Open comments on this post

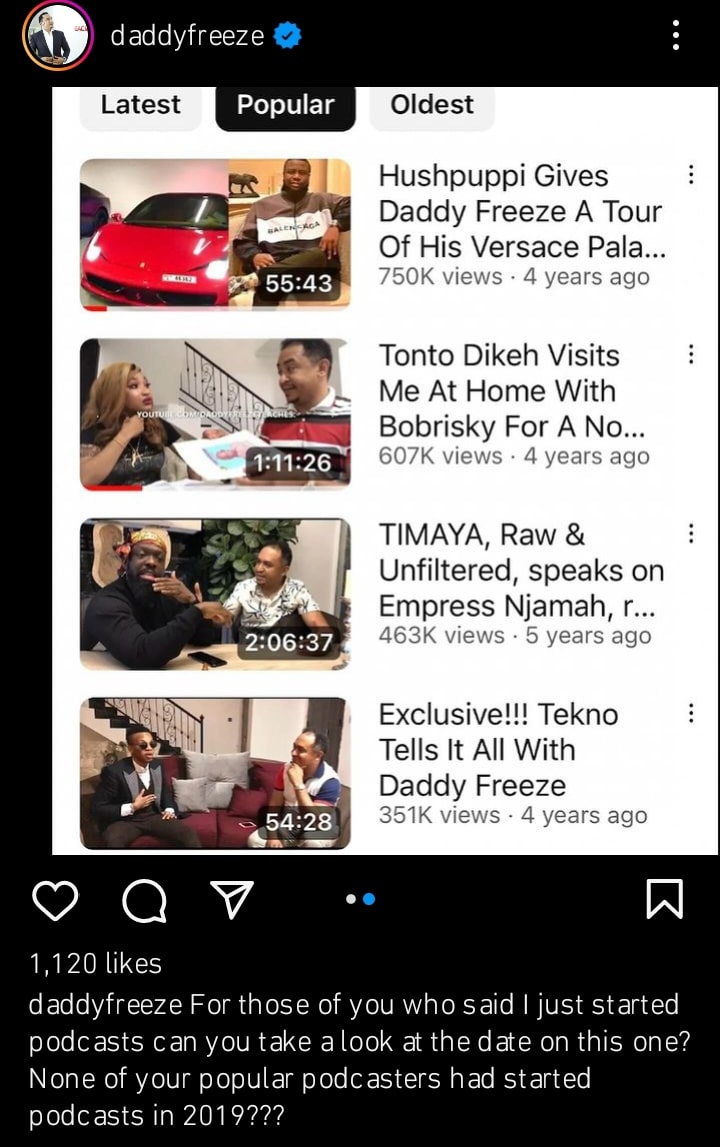143,900
